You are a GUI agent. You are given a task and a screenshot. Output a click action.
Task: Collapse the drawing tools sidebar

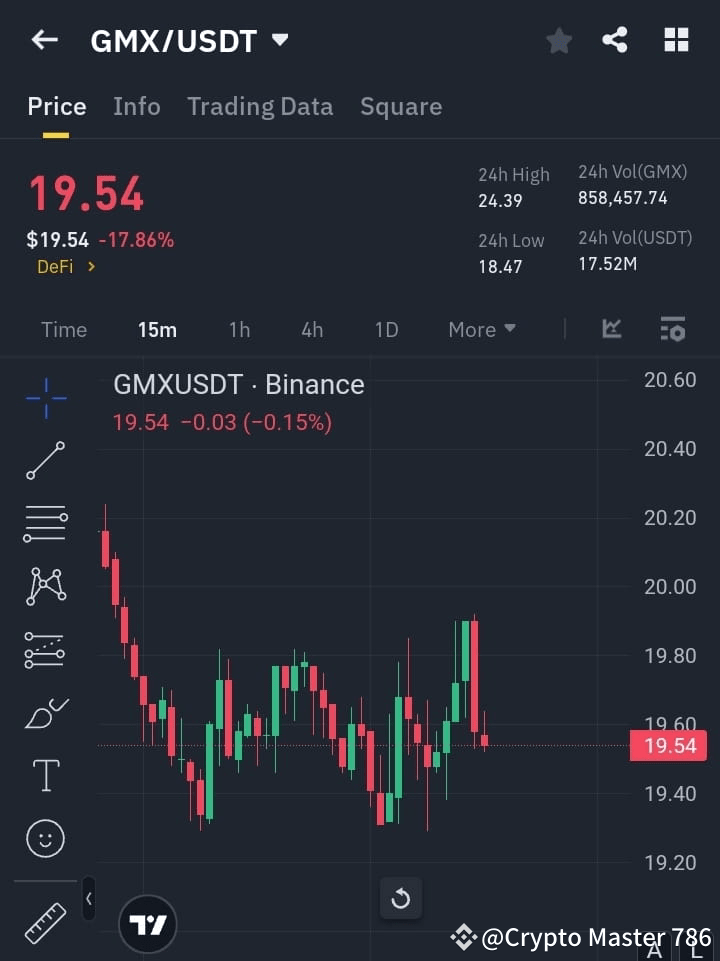88,899
